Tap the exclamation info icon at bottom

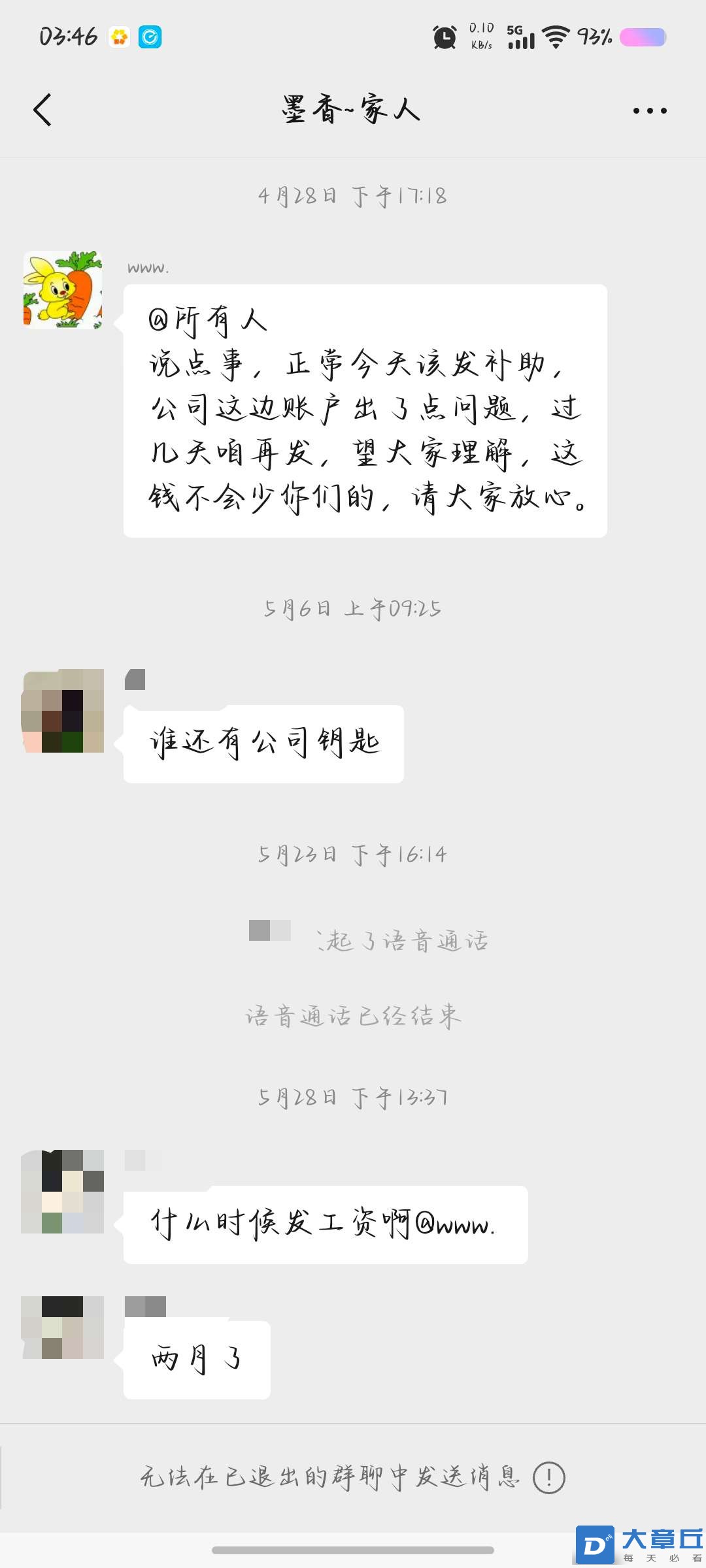click(x=548, y=1478)
